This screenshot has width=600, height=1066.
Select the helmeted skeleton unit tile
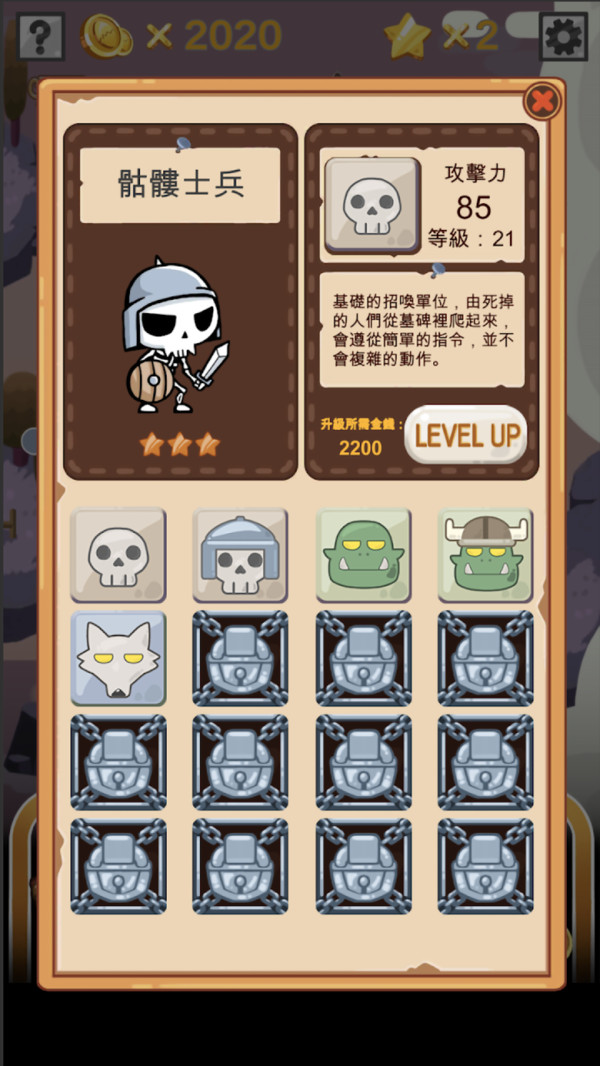point(240,555)
